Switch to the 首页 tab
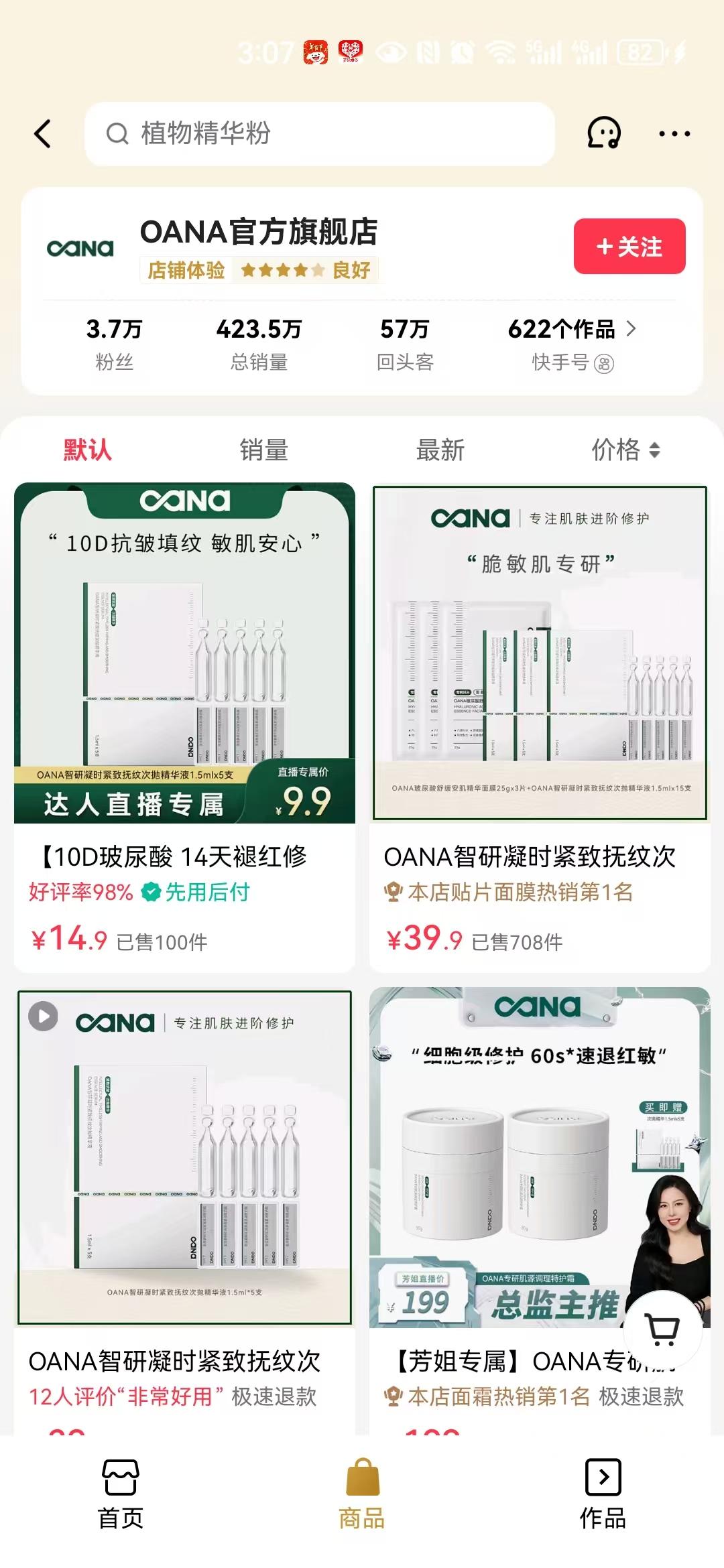The width and height of the screenshot is (724, 1568). 121,1493
